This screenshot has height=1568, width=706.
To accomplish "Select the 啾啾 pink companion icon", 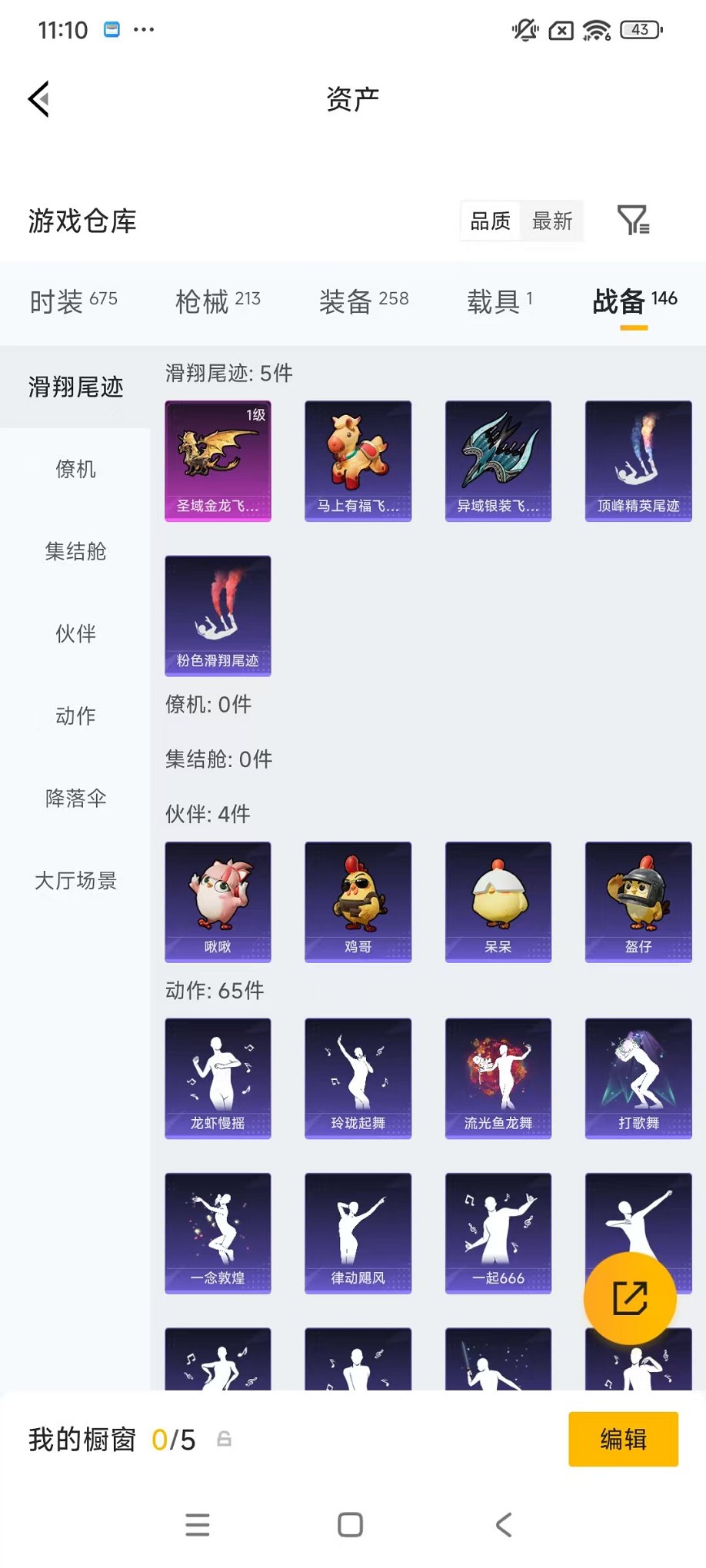I will click(x=218, y=902).
